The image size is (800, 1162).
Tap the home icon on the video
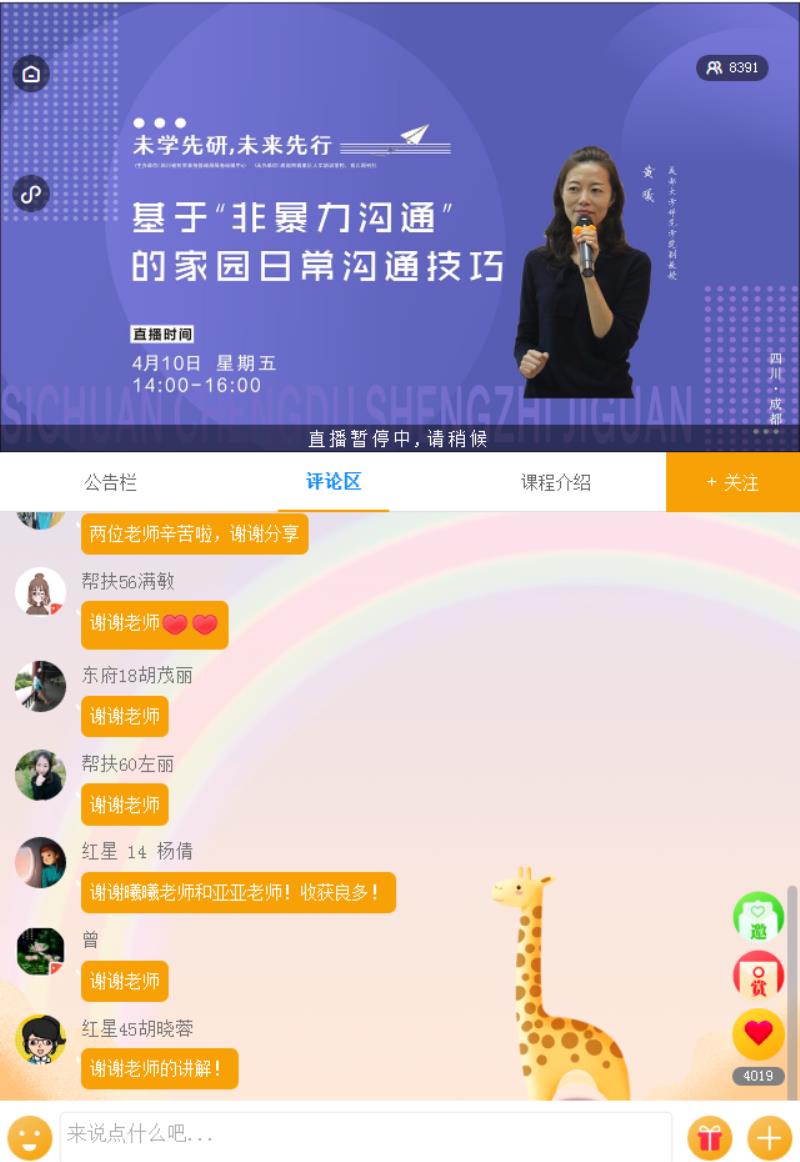31,74
